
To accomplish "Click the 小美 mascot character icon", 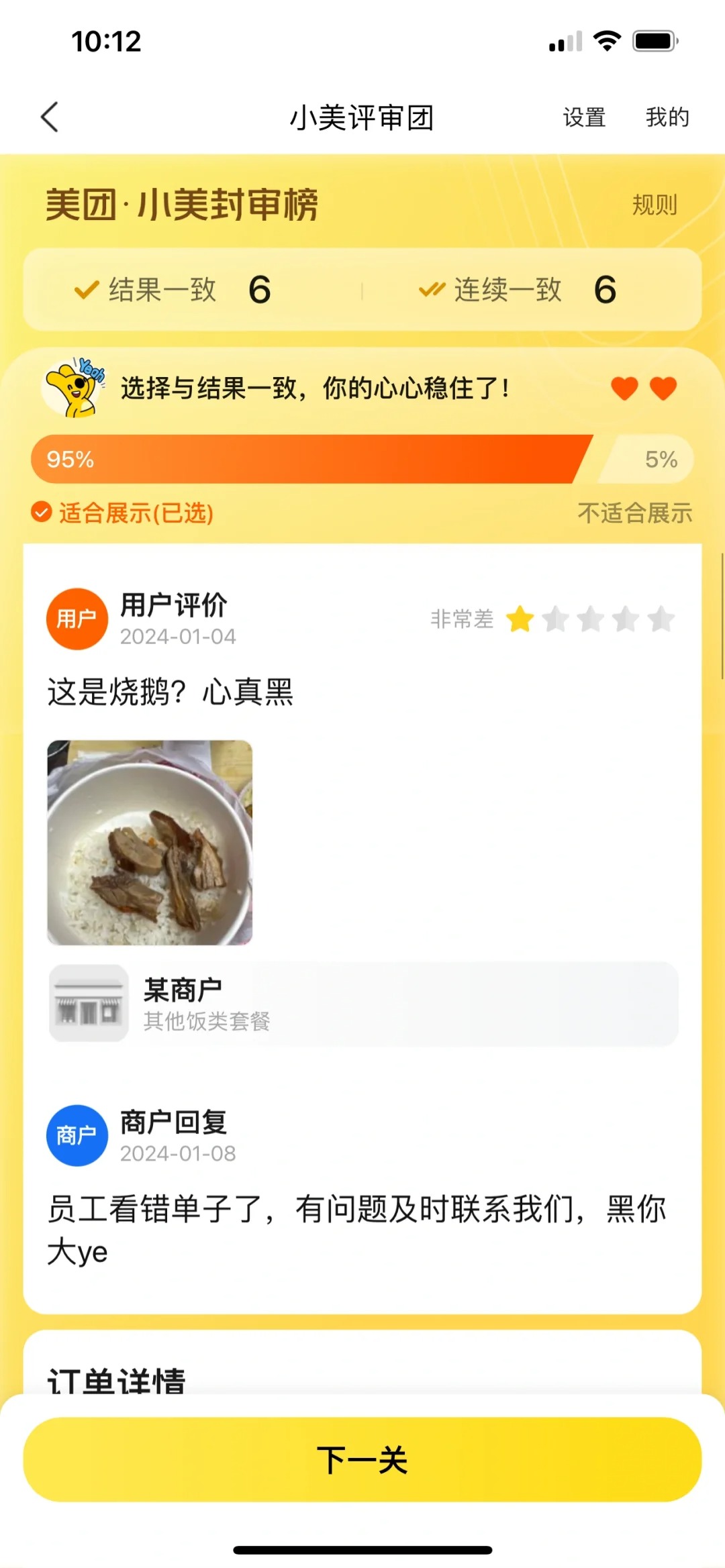I will click(75, 389).
